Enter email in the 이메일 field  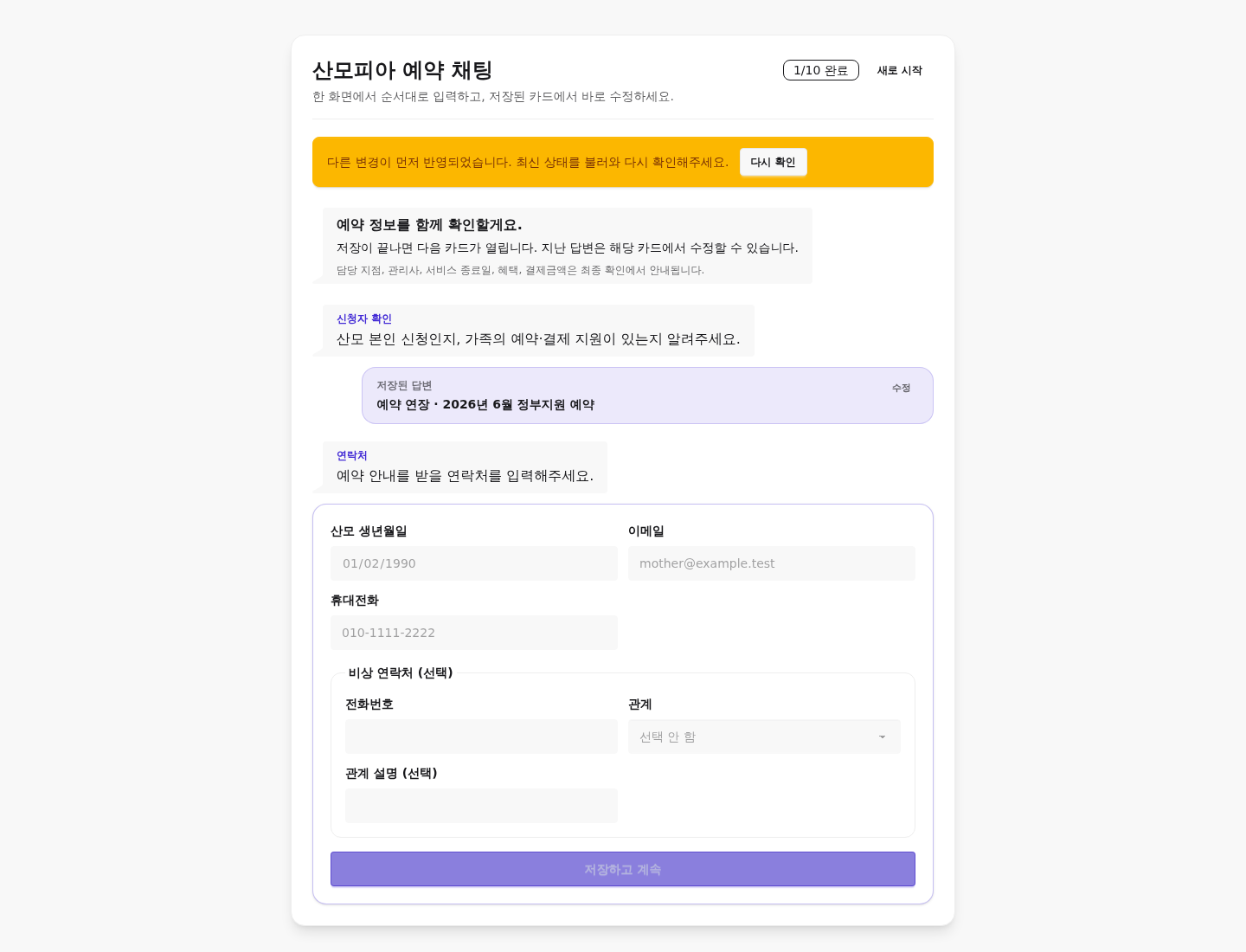[x=771, y=563]
